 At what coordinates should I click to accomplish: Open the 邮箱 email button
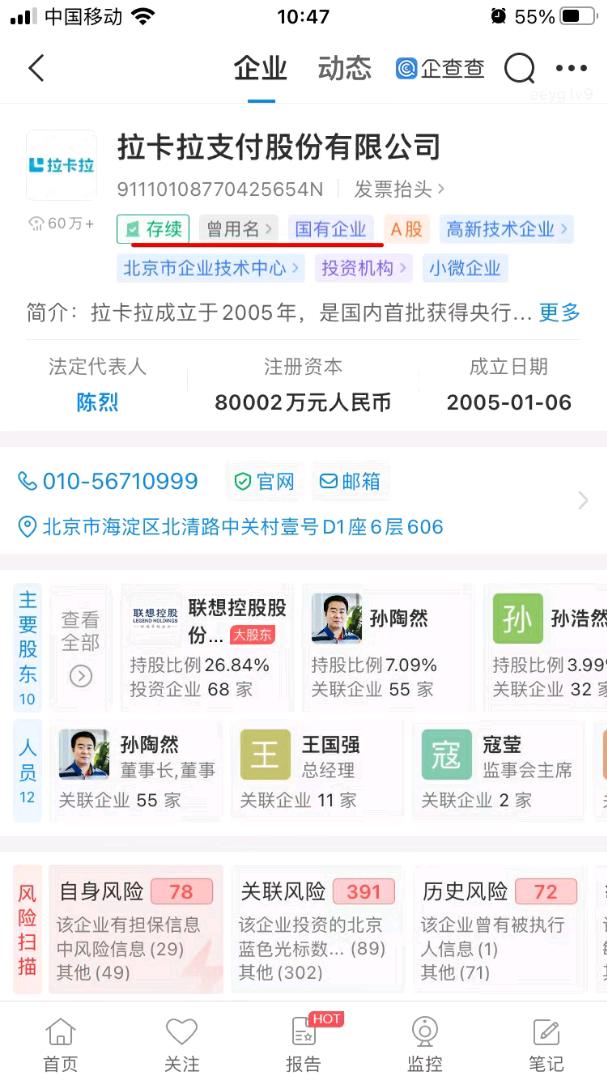350,481
